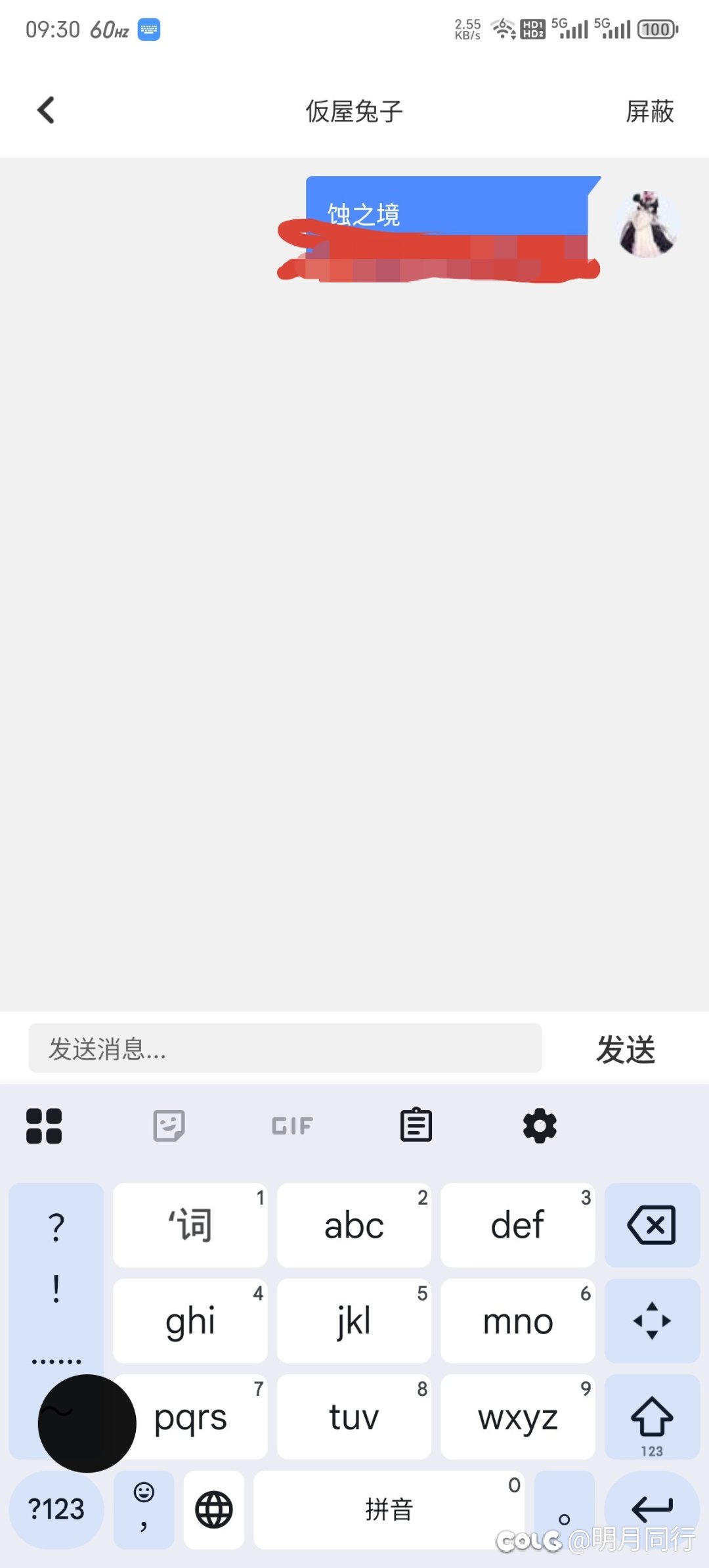Screen dimensions: 709x1568
Task: Tap the abc key
Action: point(354,1225)
